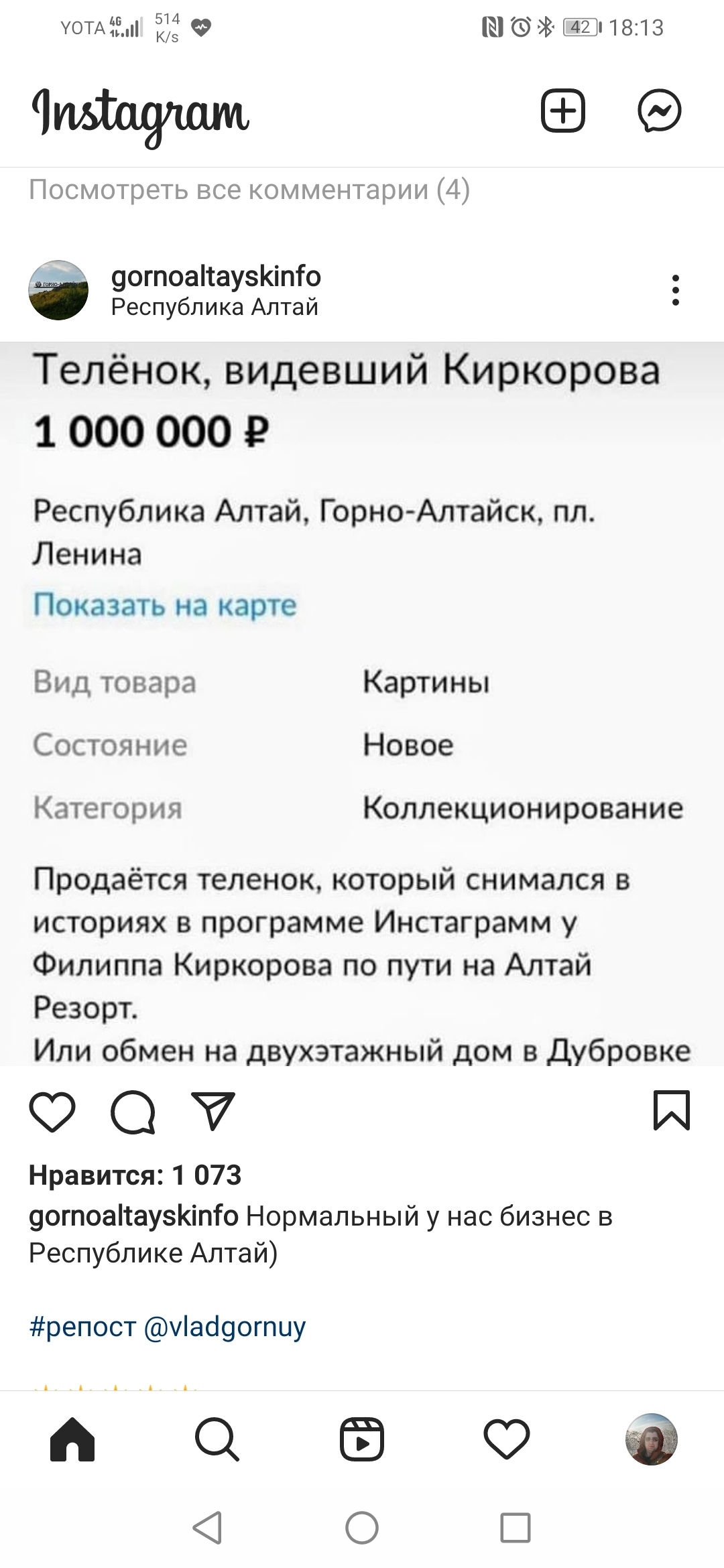
Task: Open gornoaltayskinfo profile from post header
Action: tap(215, 277)
